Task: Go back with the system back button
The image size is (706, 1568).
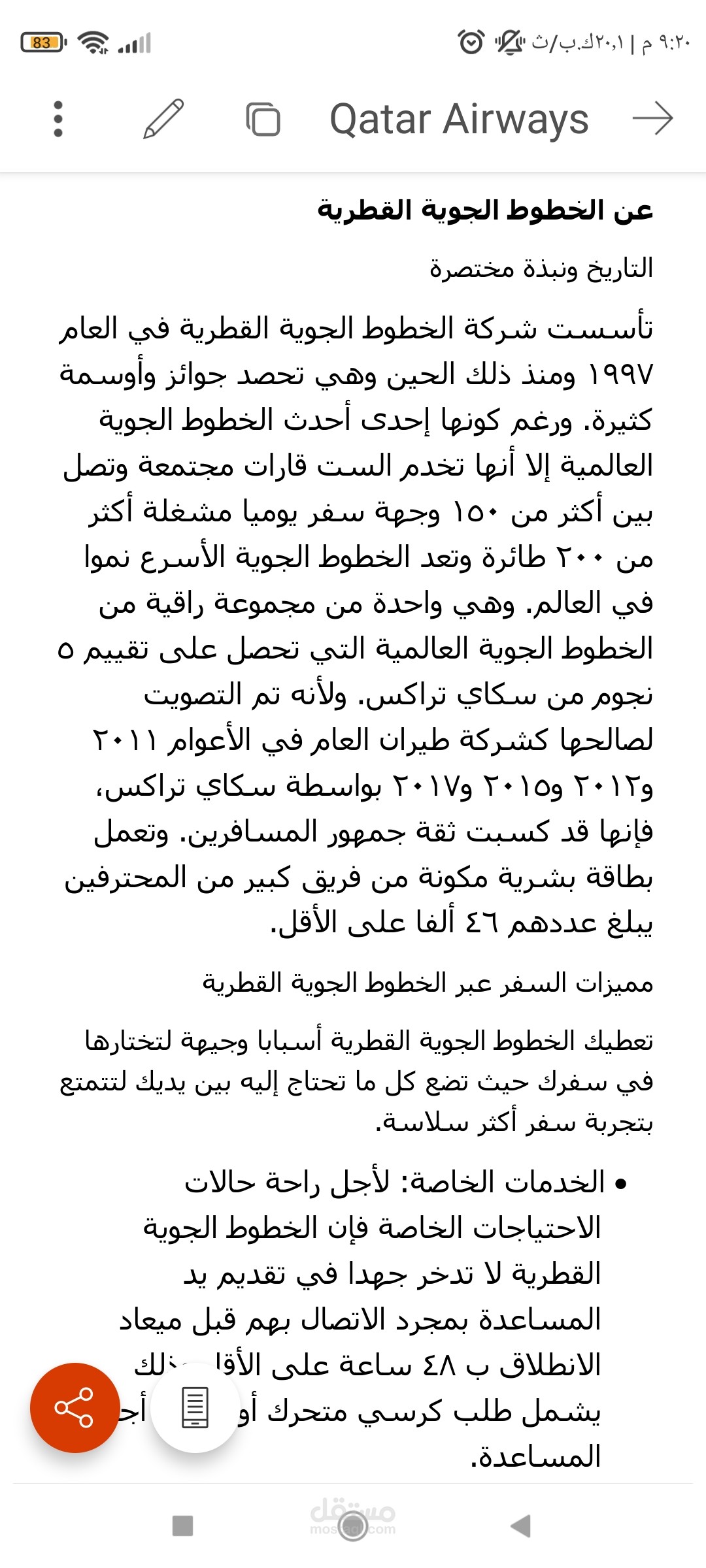Action: point(520,1526)
